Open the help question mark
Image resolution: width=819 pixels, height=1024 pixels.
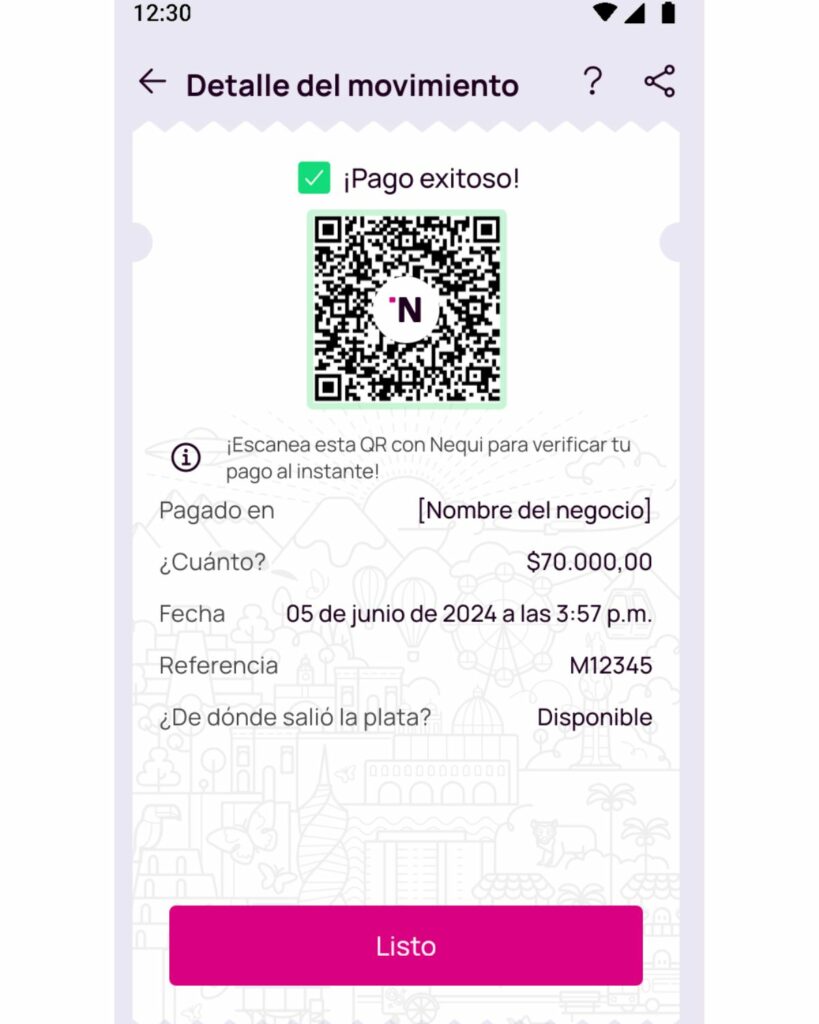tap(592, 82)
